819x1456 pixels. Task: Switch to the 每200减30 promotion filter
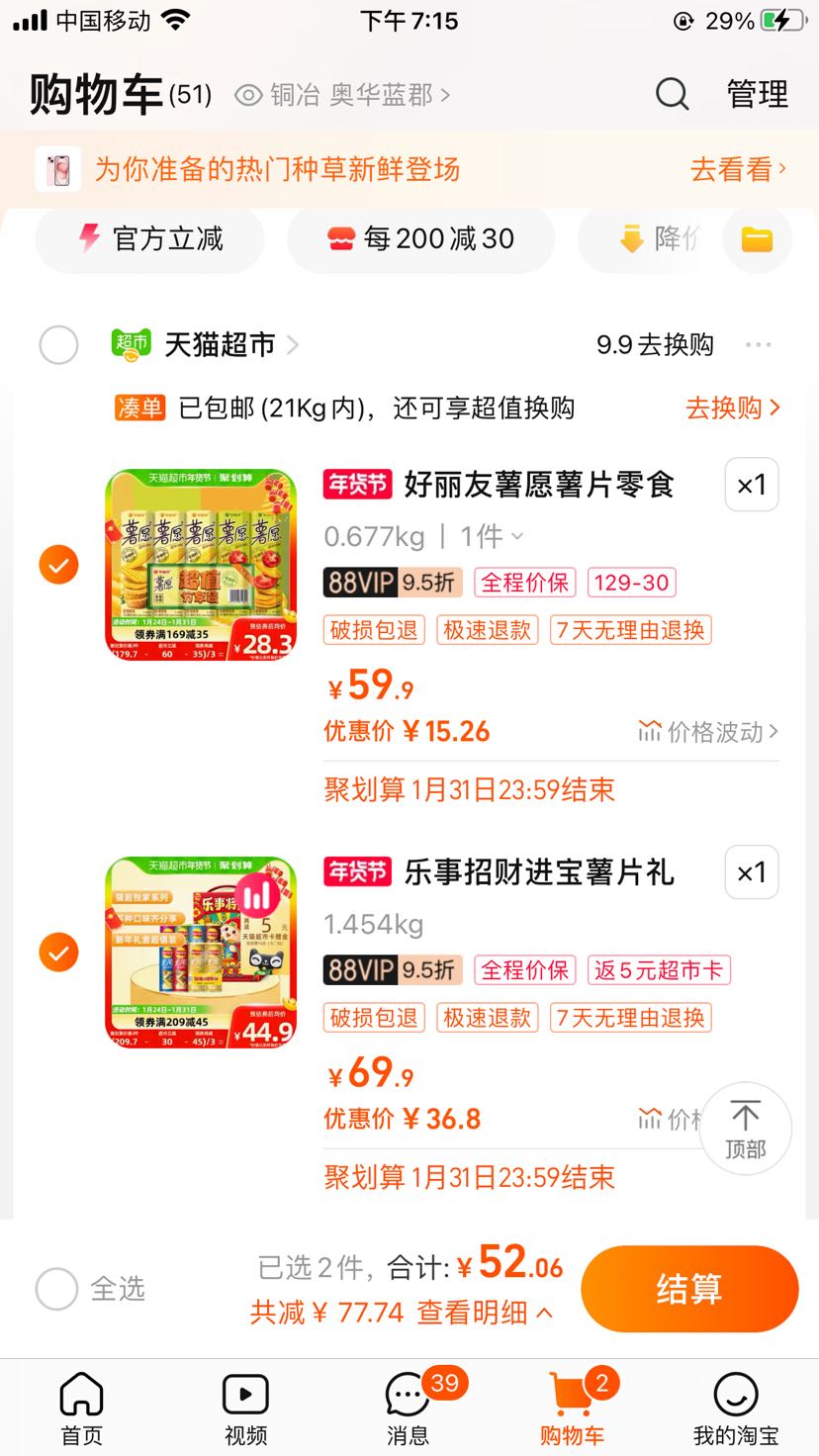419,238
